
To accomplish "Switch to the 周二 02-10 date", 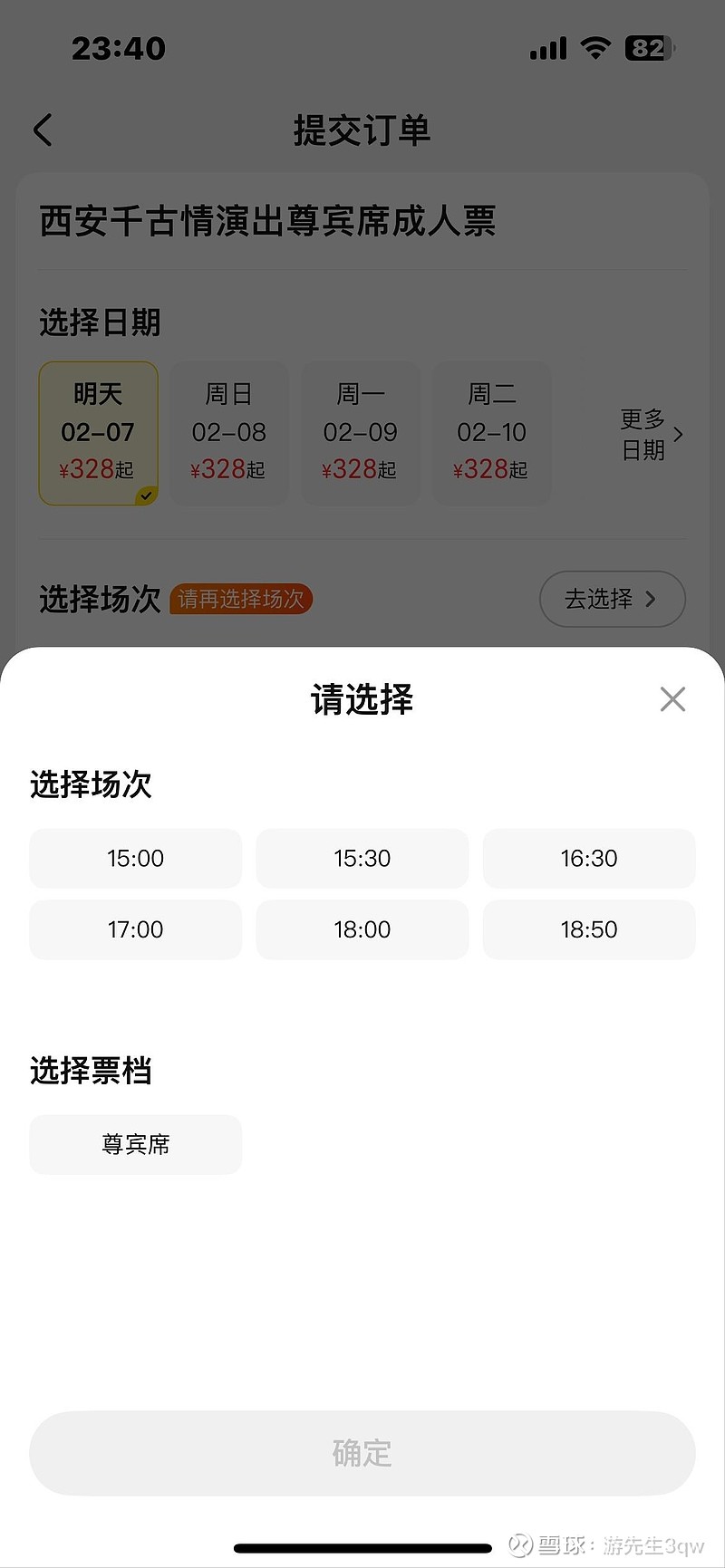I will pyautogui.click(x=491, y=433).
